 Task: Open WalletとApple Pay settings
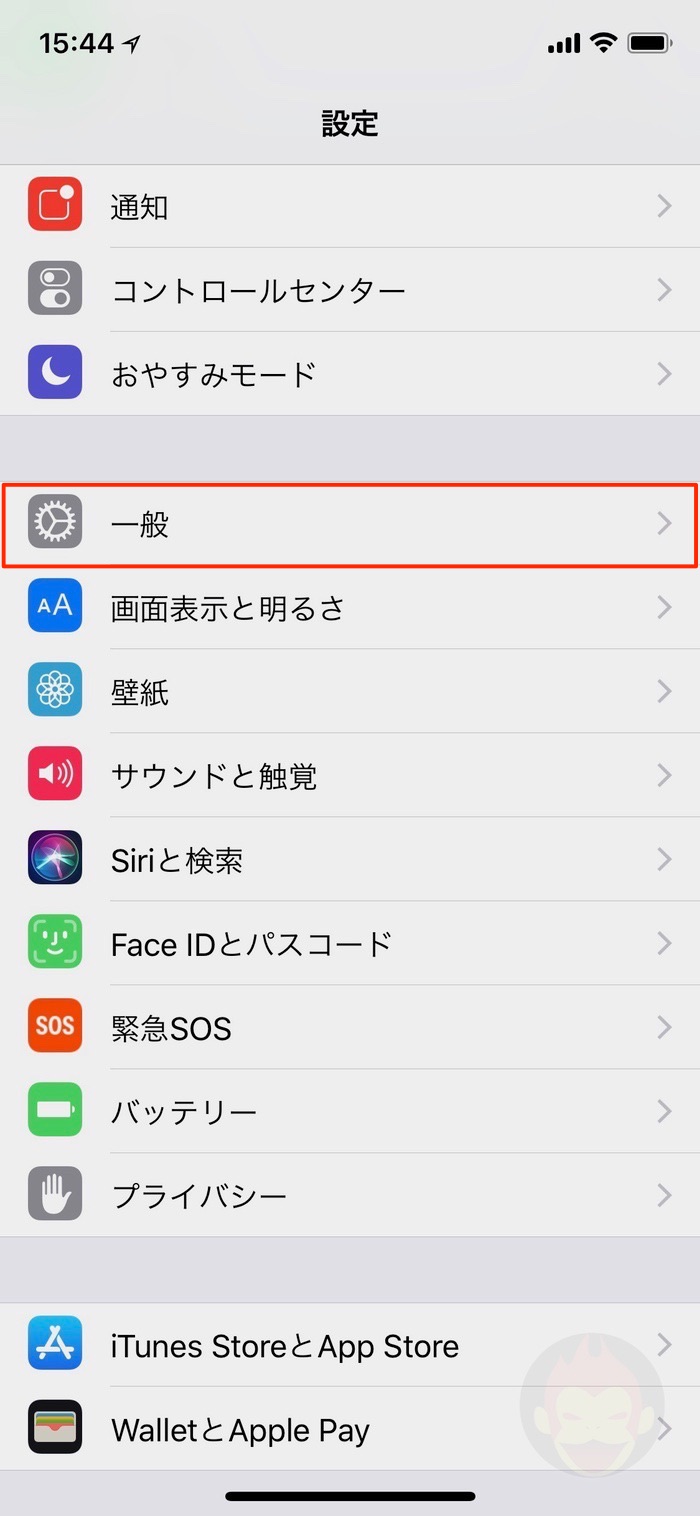click(350, 1430)
